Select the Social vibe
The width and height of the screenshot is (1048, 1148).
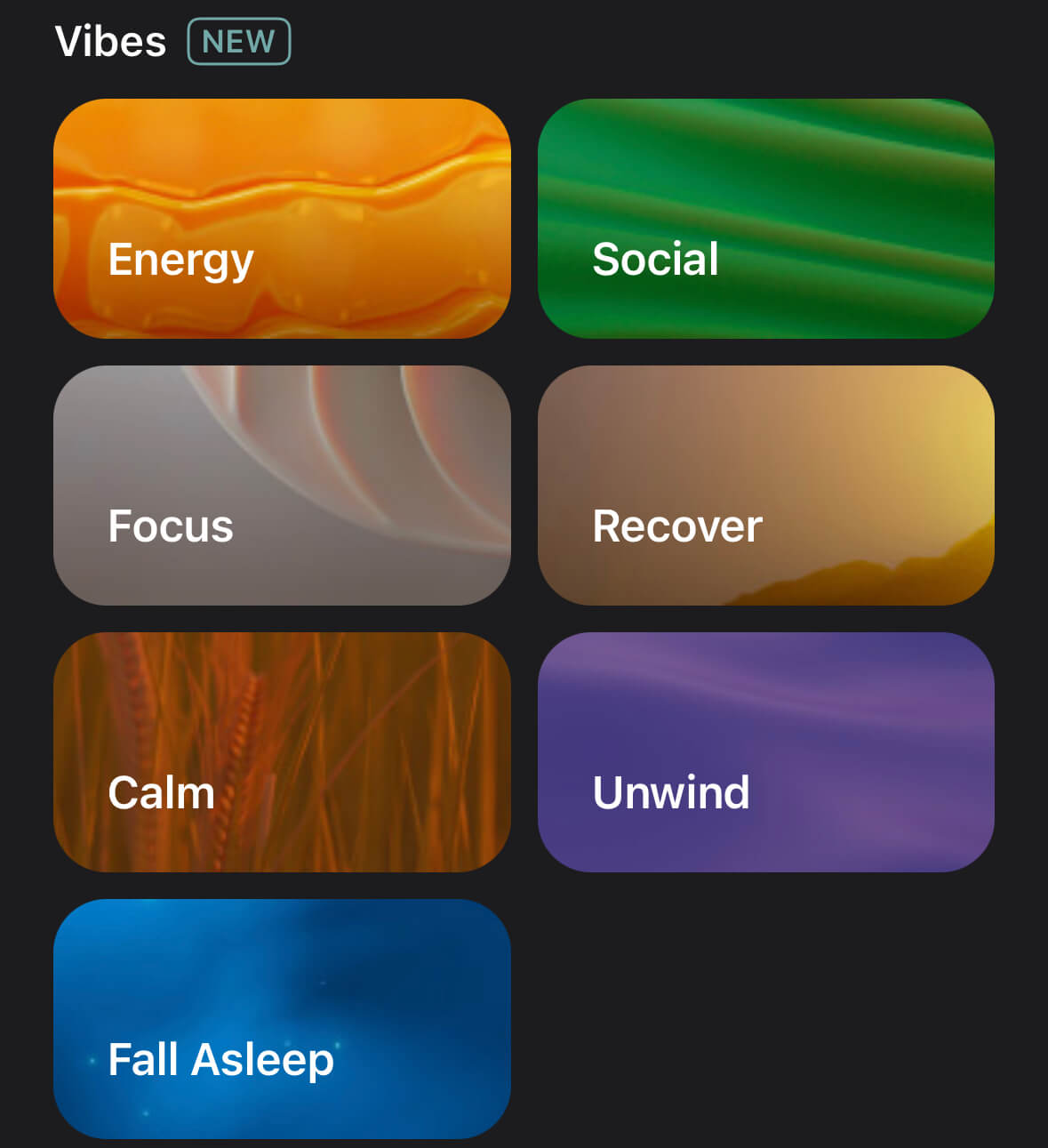[765, 219]
